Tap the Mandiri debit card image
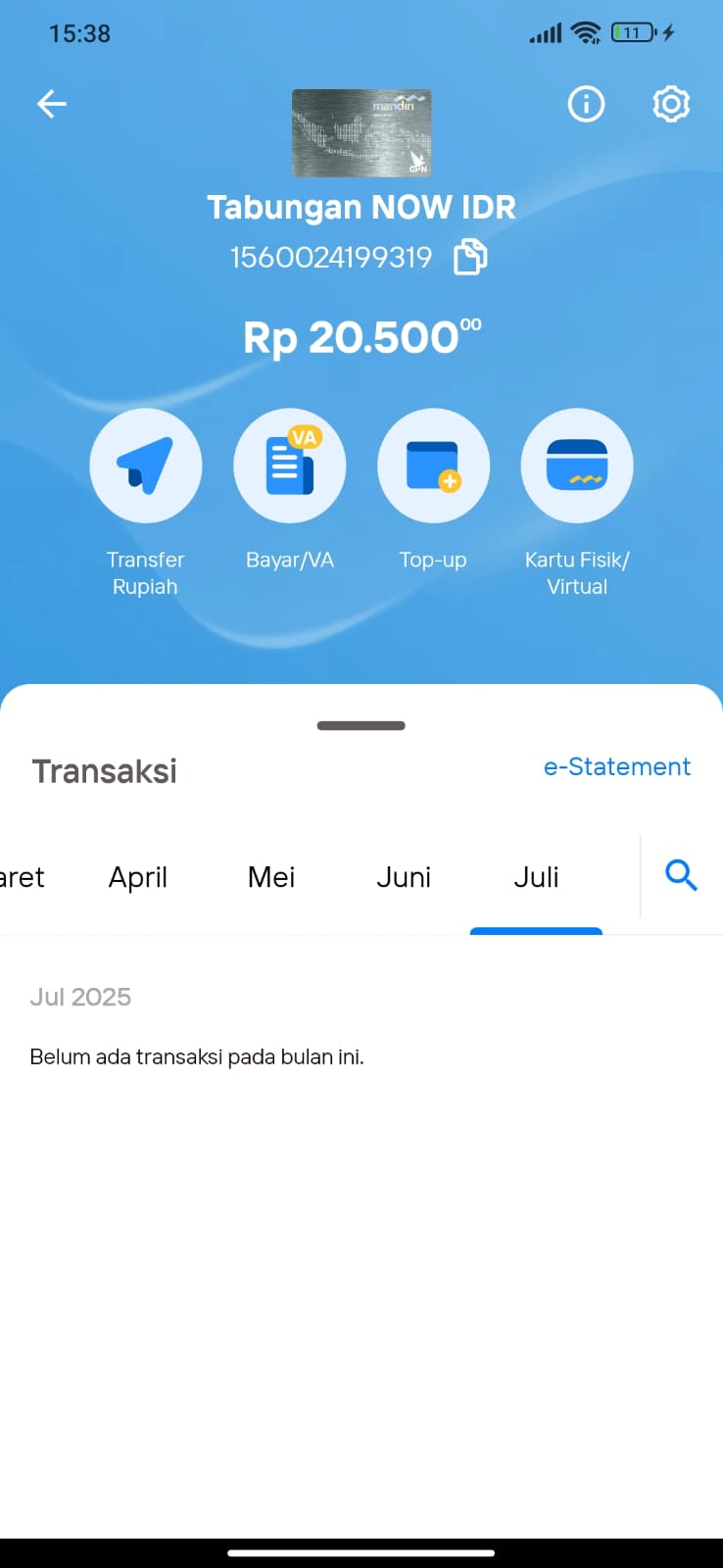The width and height of the screenshot is (723, 1568). [x=361, y=133]
